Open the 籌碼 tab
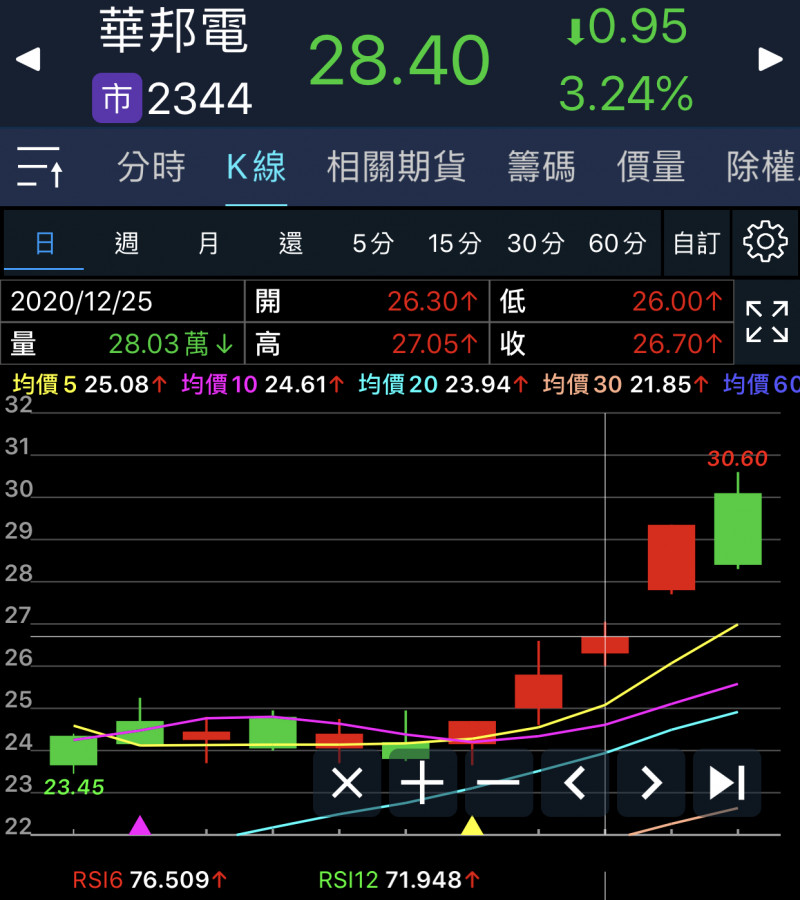800x900 pixels. pyautogui.click(x=541, y=167)
